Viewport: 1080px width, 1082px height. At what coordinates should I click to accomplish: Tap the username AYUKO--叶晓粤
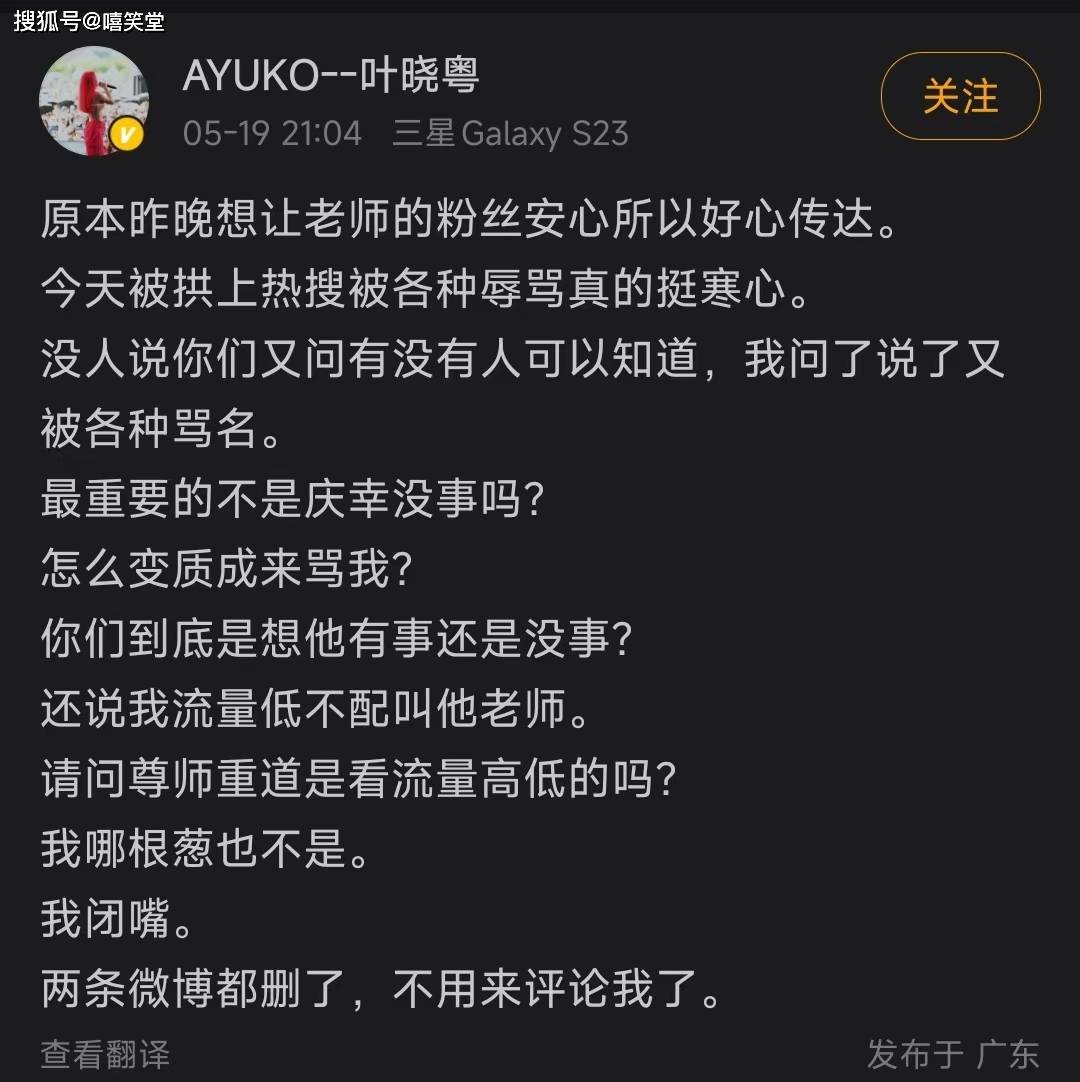pos(331,75)
